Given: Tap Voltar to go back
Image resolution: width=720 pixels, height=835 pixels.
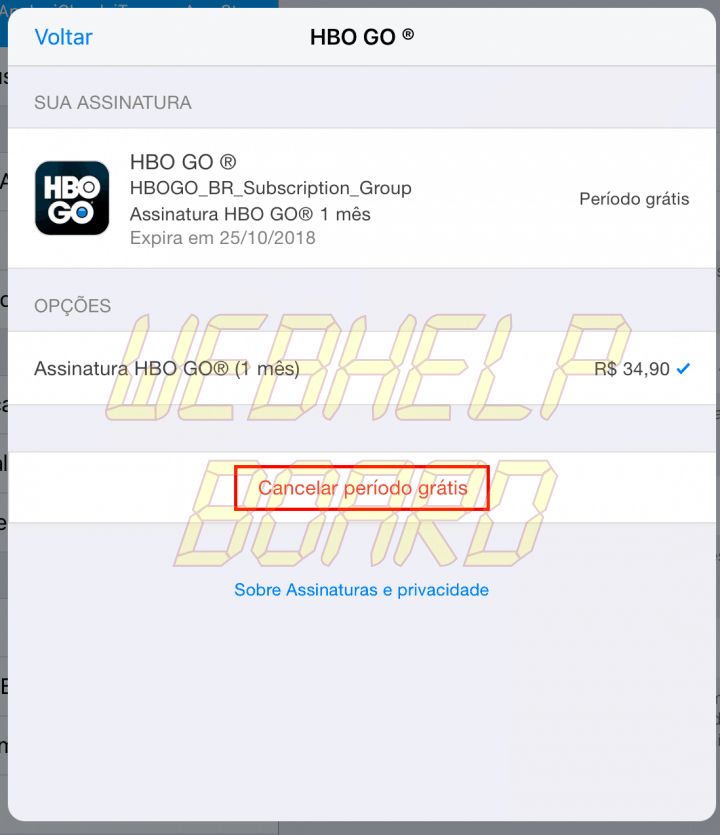Looking at the screenshot, I should coord(63,37).
